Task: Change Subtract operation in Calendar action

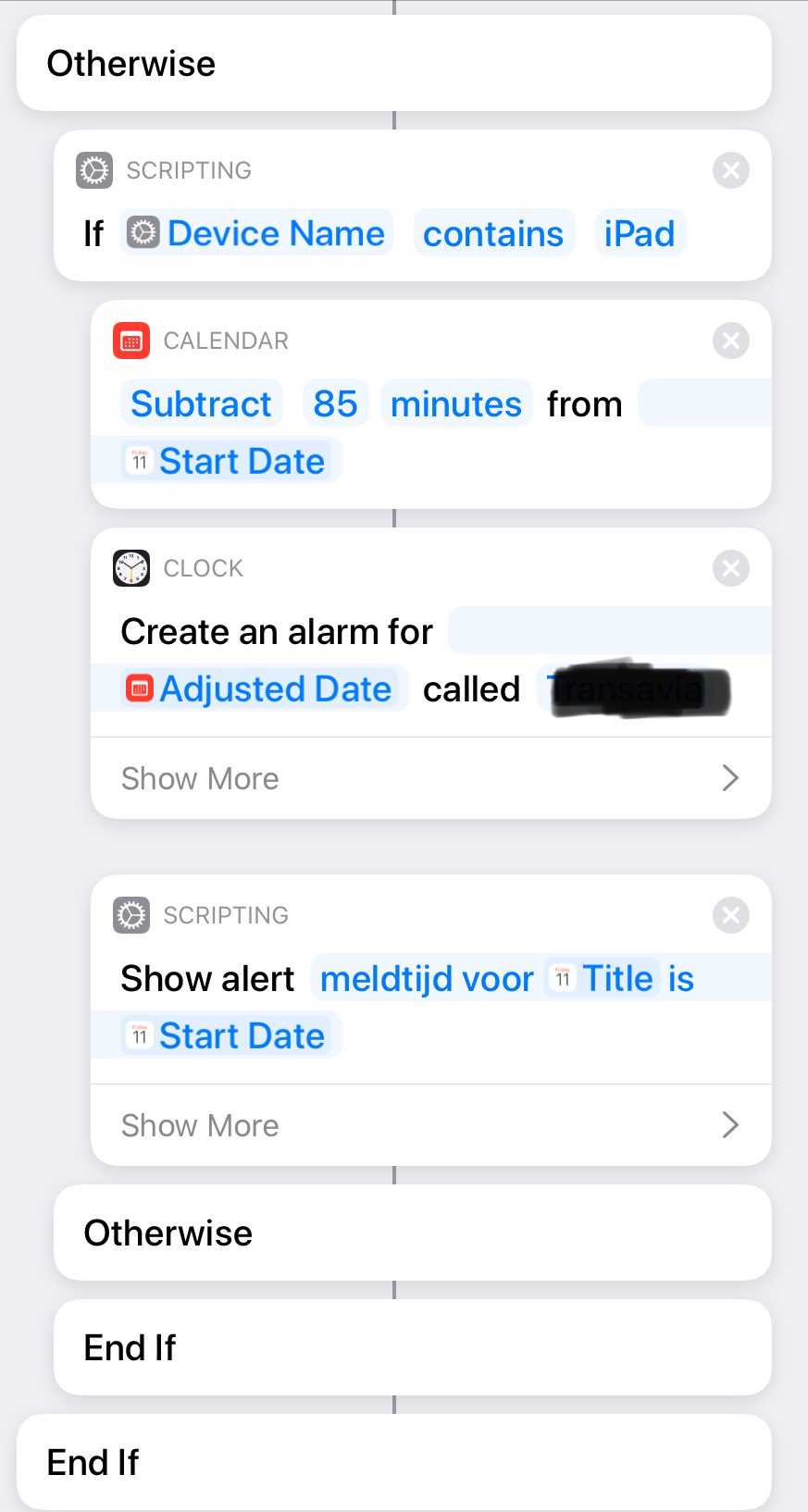Action: pyautogui.click(x=201, y=404)
